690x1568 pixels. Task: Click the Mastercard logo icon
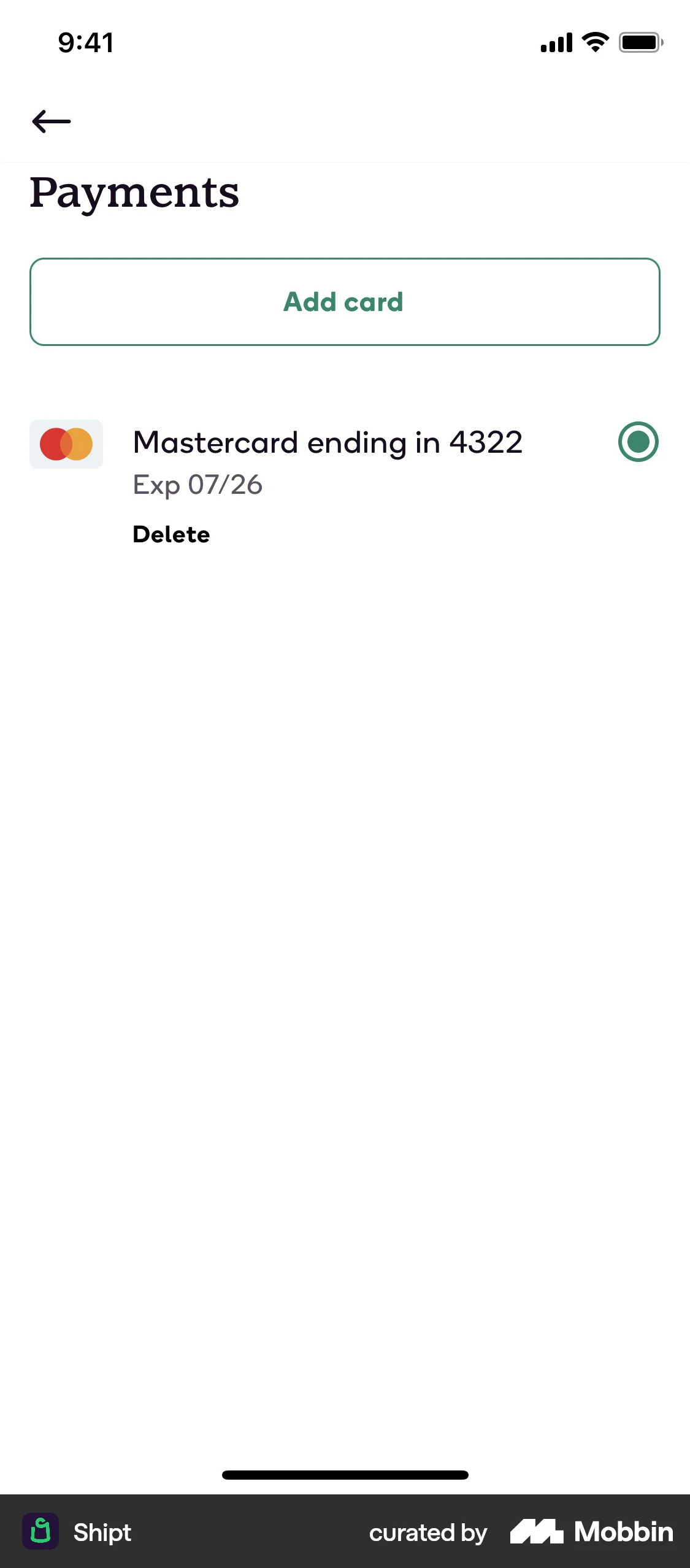(66, 443)
